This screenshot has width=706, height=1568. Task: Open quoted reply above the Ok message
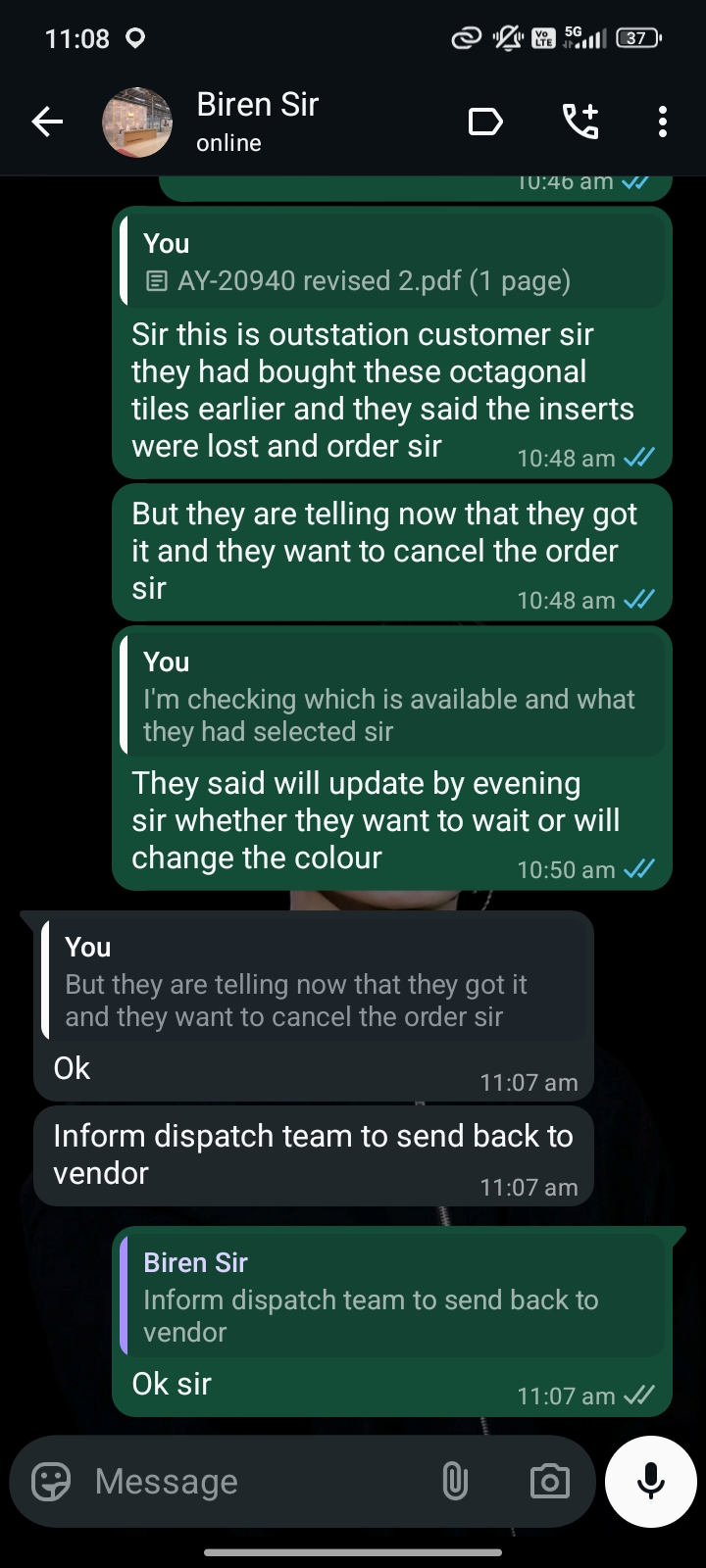314,983
